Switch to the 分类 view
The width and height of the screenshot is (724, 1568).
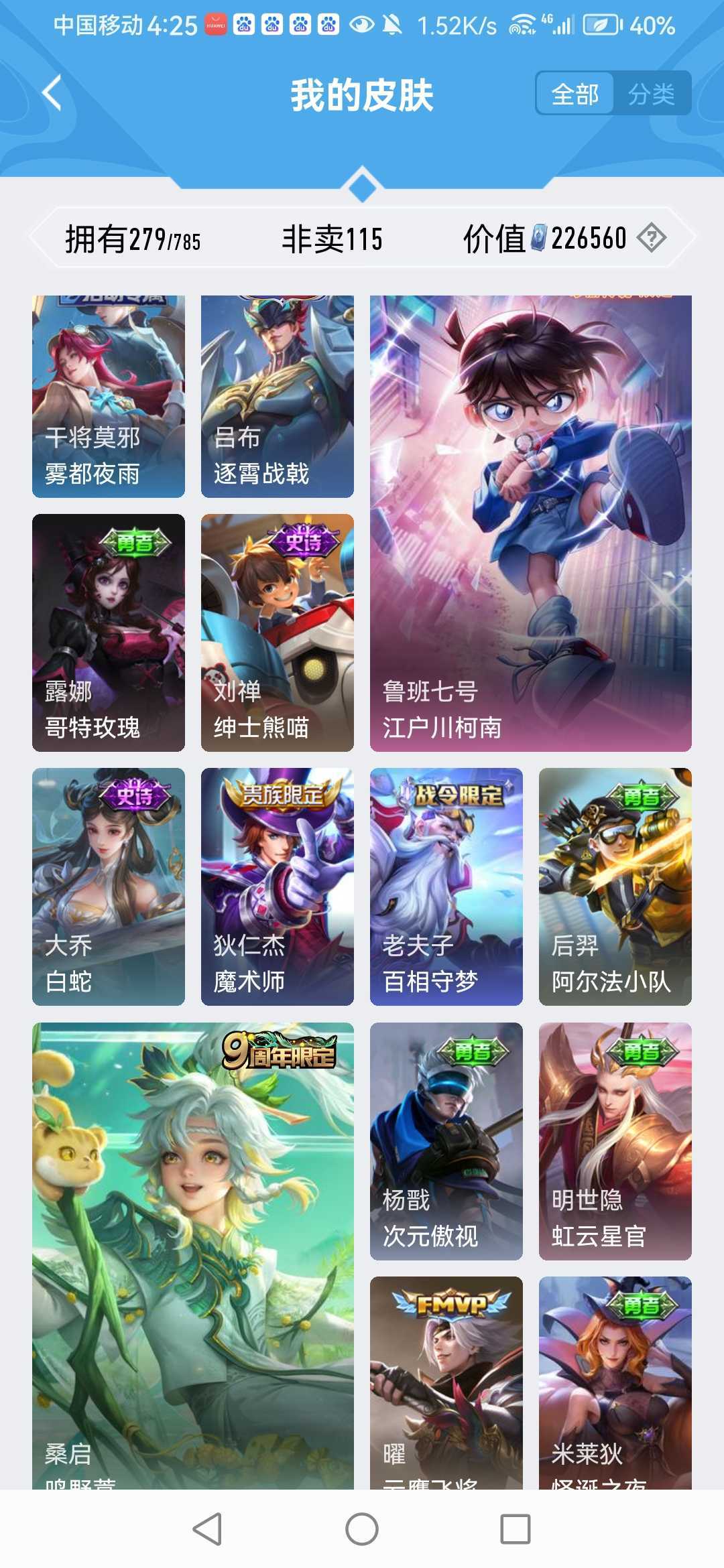(651, 94)
